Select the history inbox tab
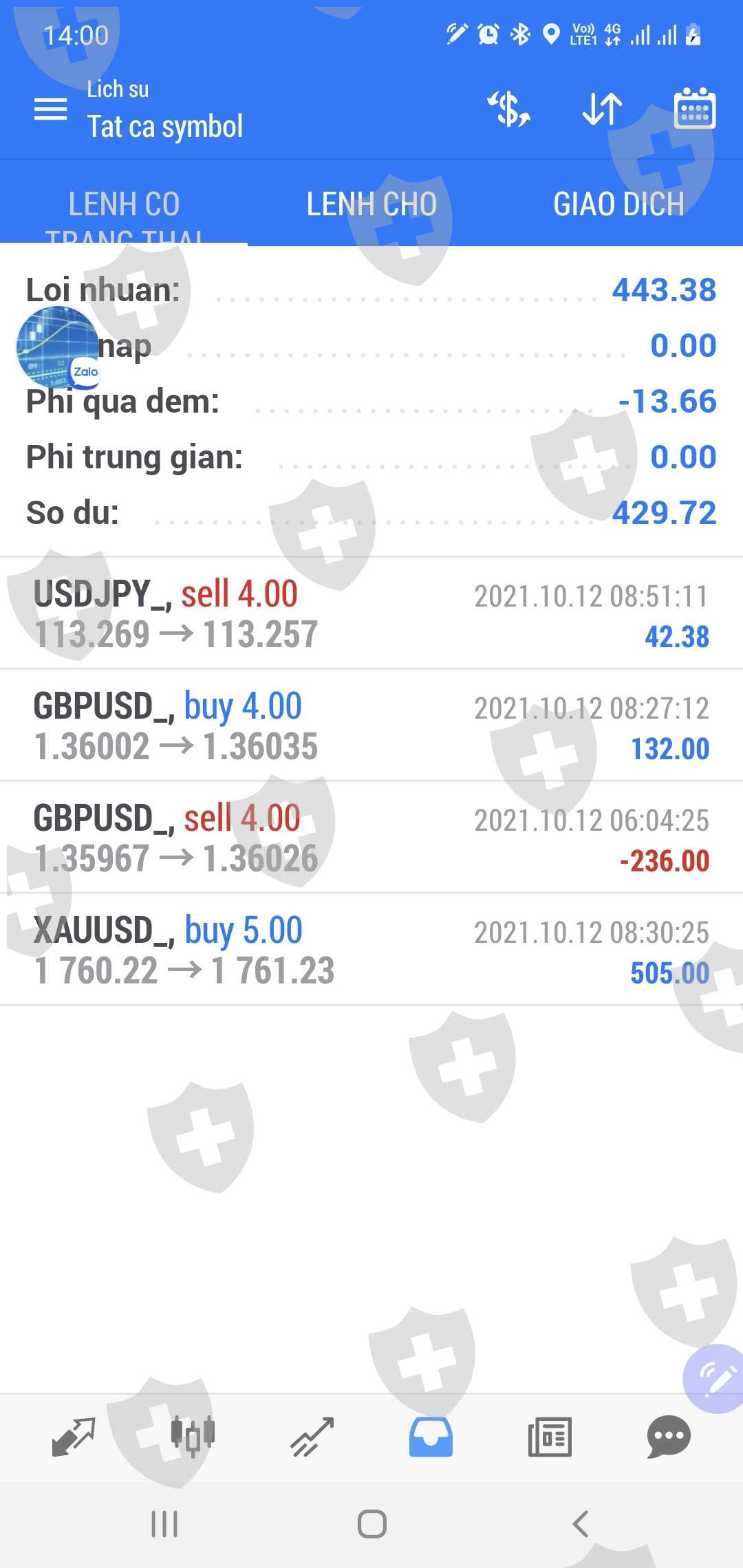Image resolution: width=743 pixels, height=1568 pixels. (431, 1437)
